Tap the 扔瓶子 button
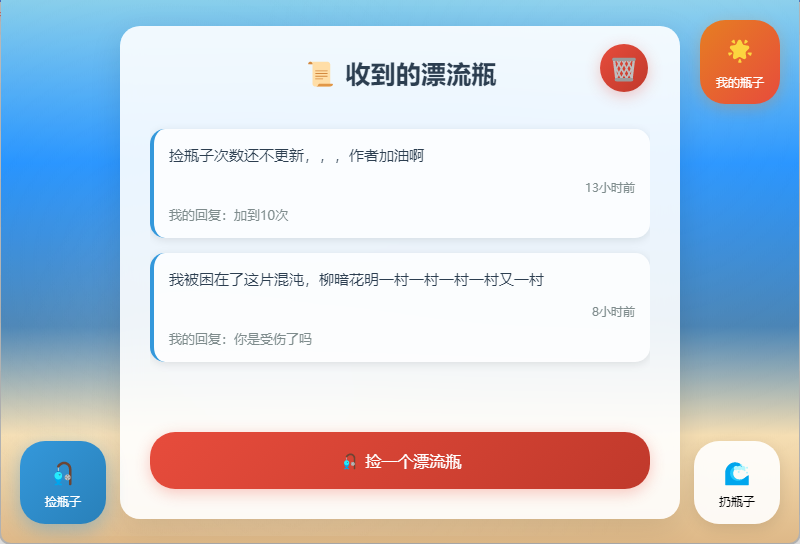800x544 pixels. click(x=737, y=483)
